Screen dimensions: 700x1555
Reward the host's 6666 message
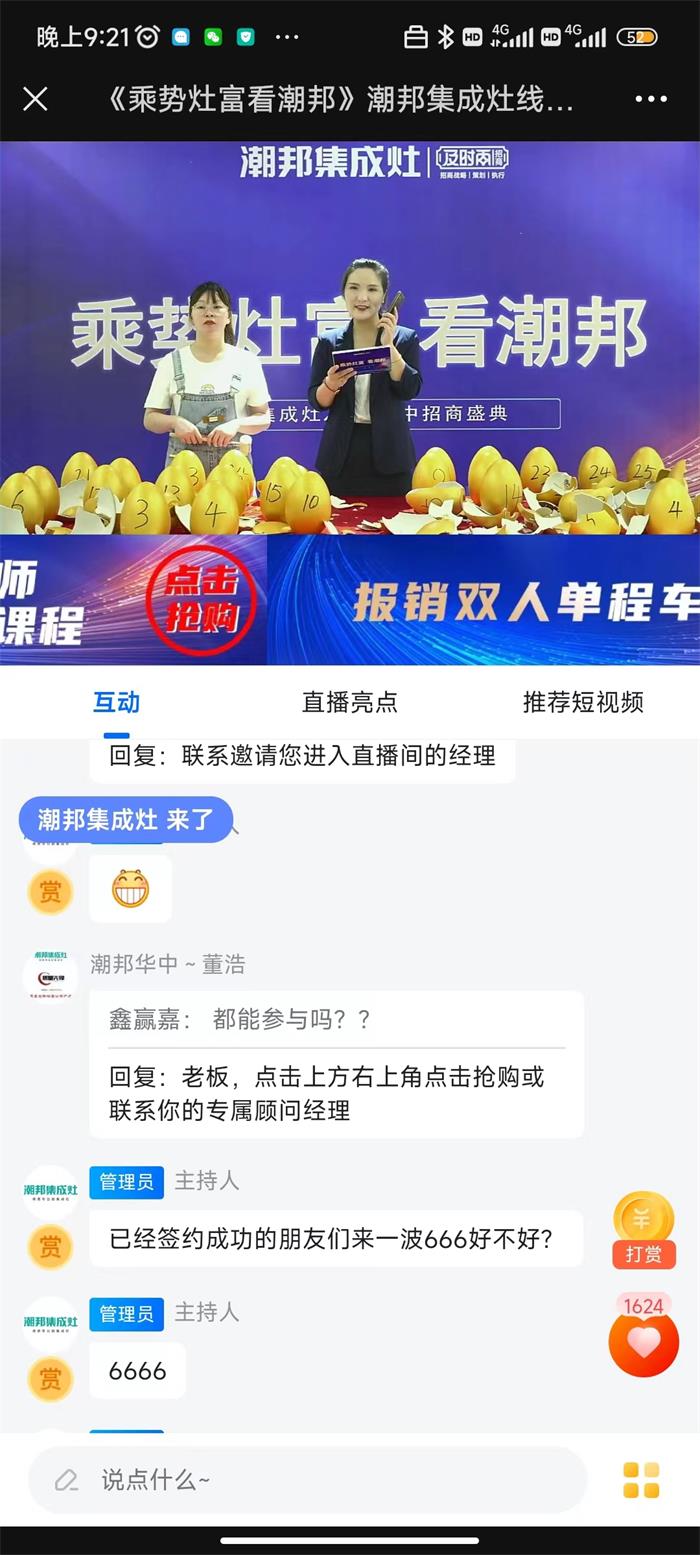point(50,1379)
